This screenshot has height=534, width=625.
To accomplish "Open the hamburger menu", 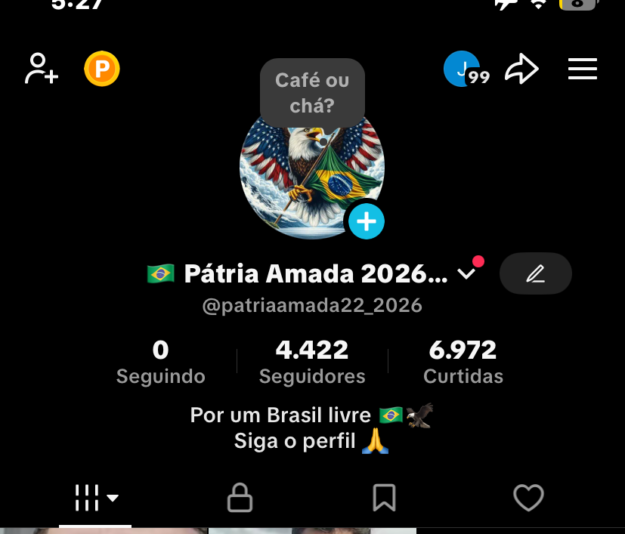I will [x=582, y=69].
